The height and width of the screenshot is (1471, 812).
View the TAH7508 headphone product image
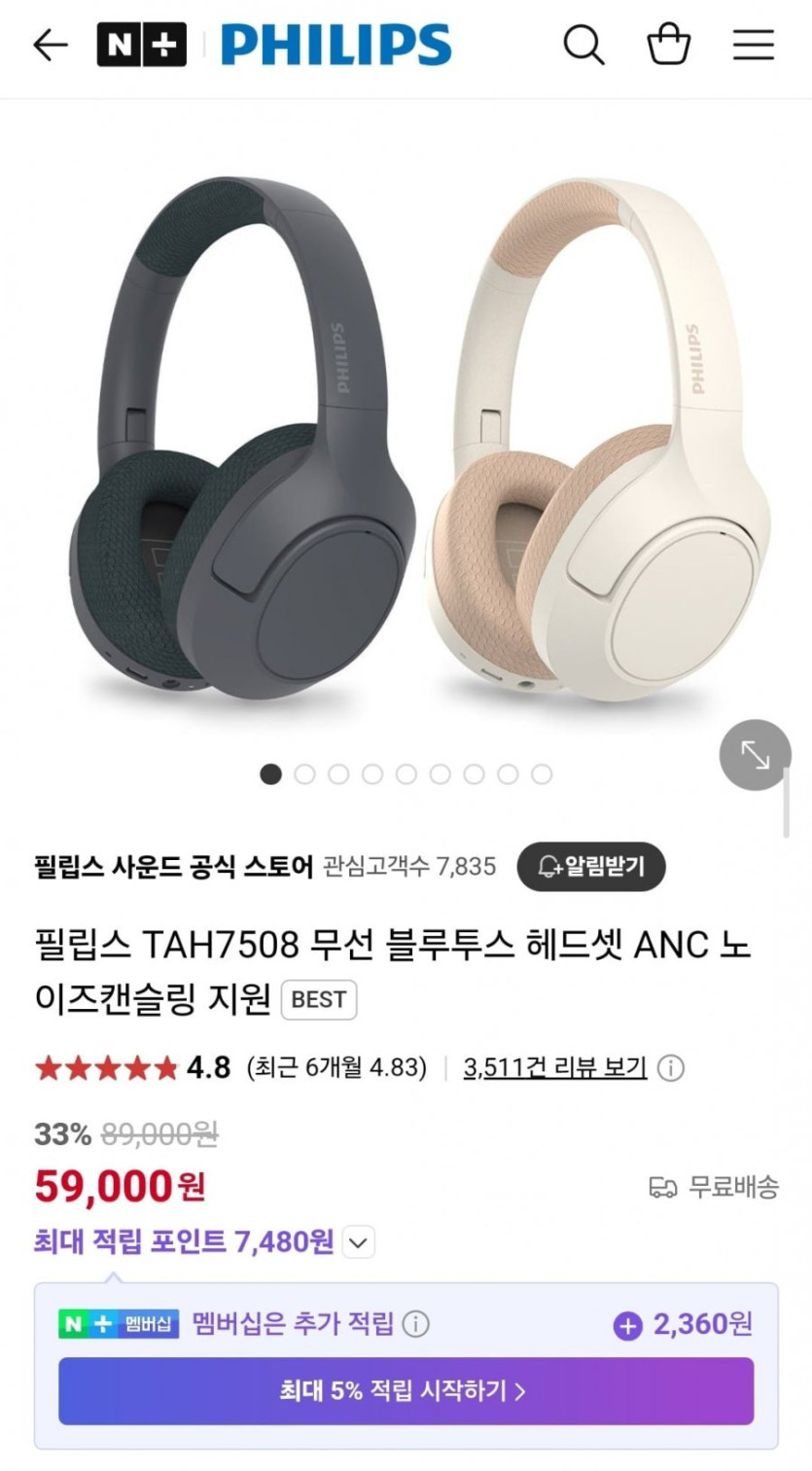(406, 438)
